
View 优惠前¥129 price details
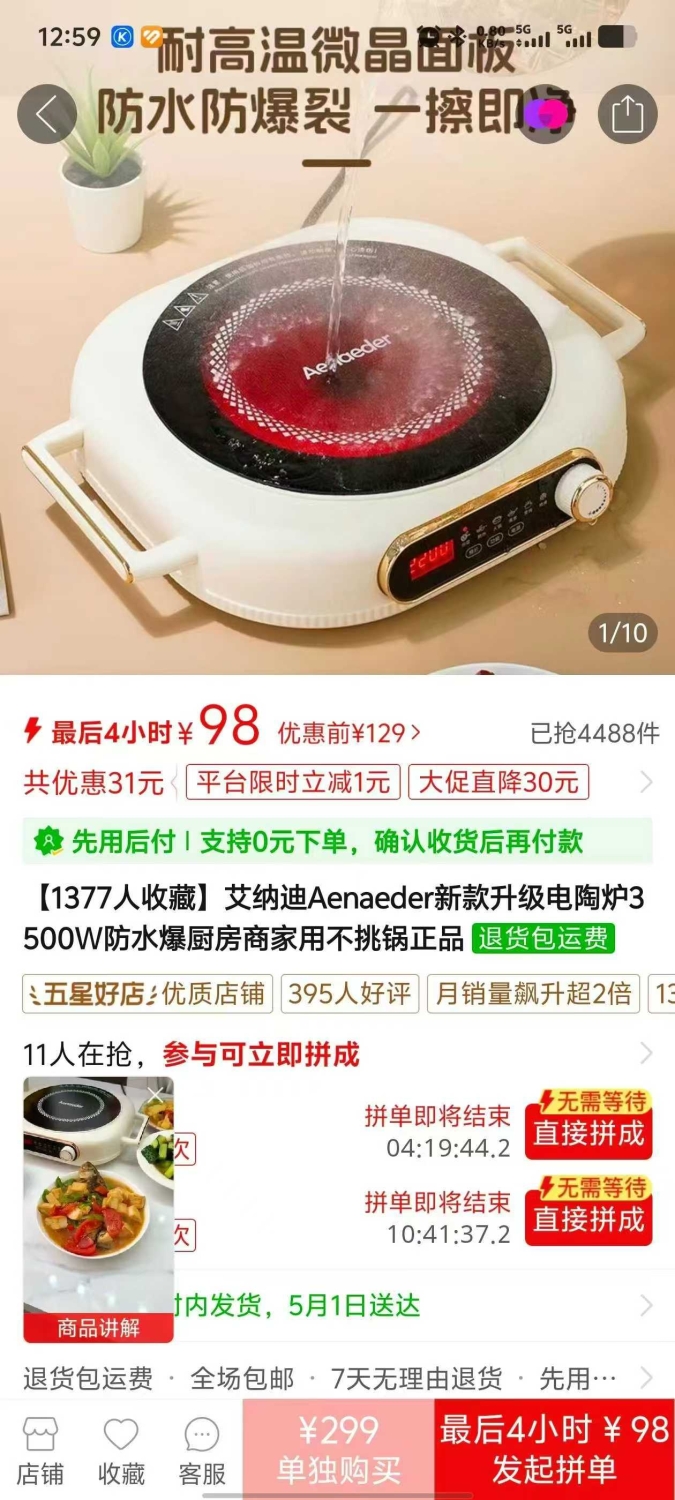click(349, 733)
